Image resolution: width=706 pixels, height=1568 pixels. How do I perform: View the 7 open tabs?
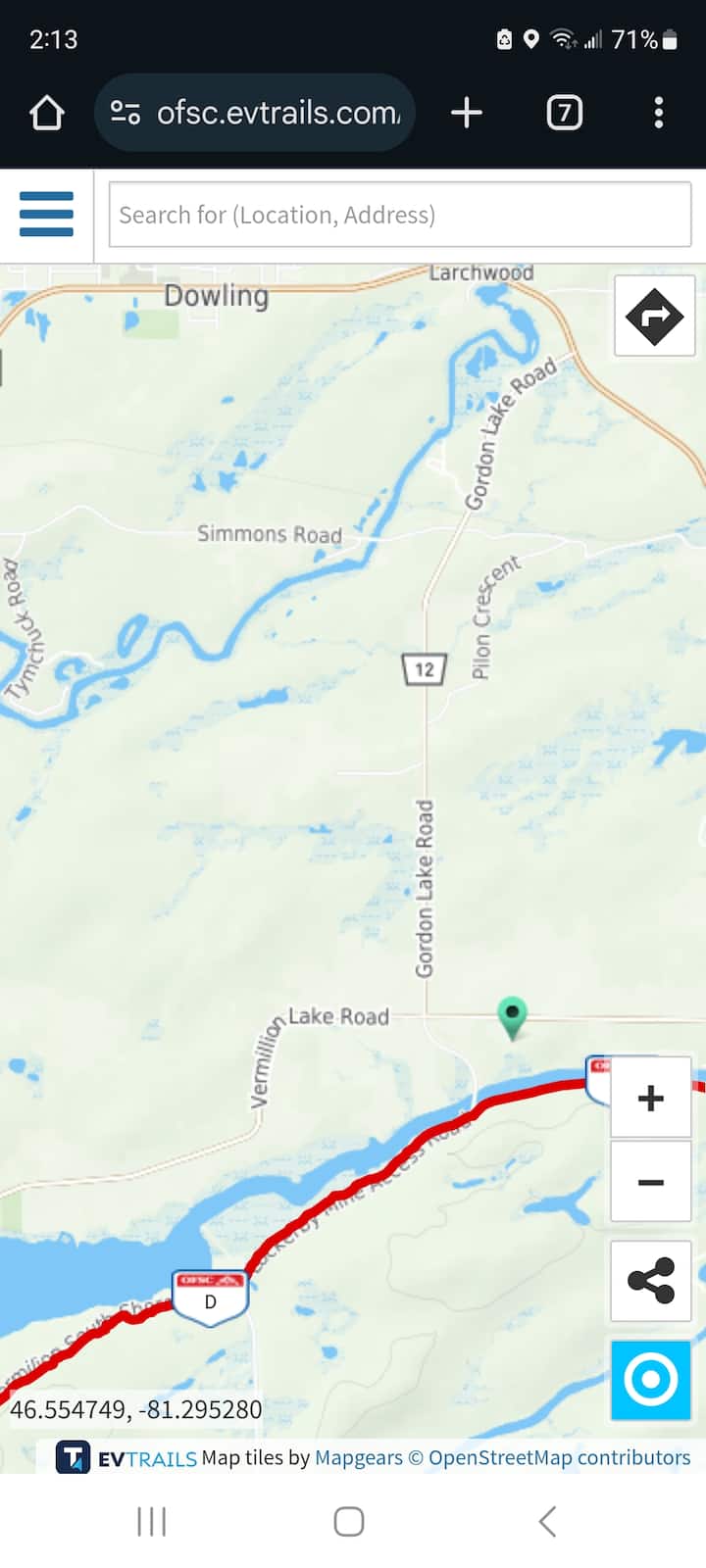coord(564,113)
